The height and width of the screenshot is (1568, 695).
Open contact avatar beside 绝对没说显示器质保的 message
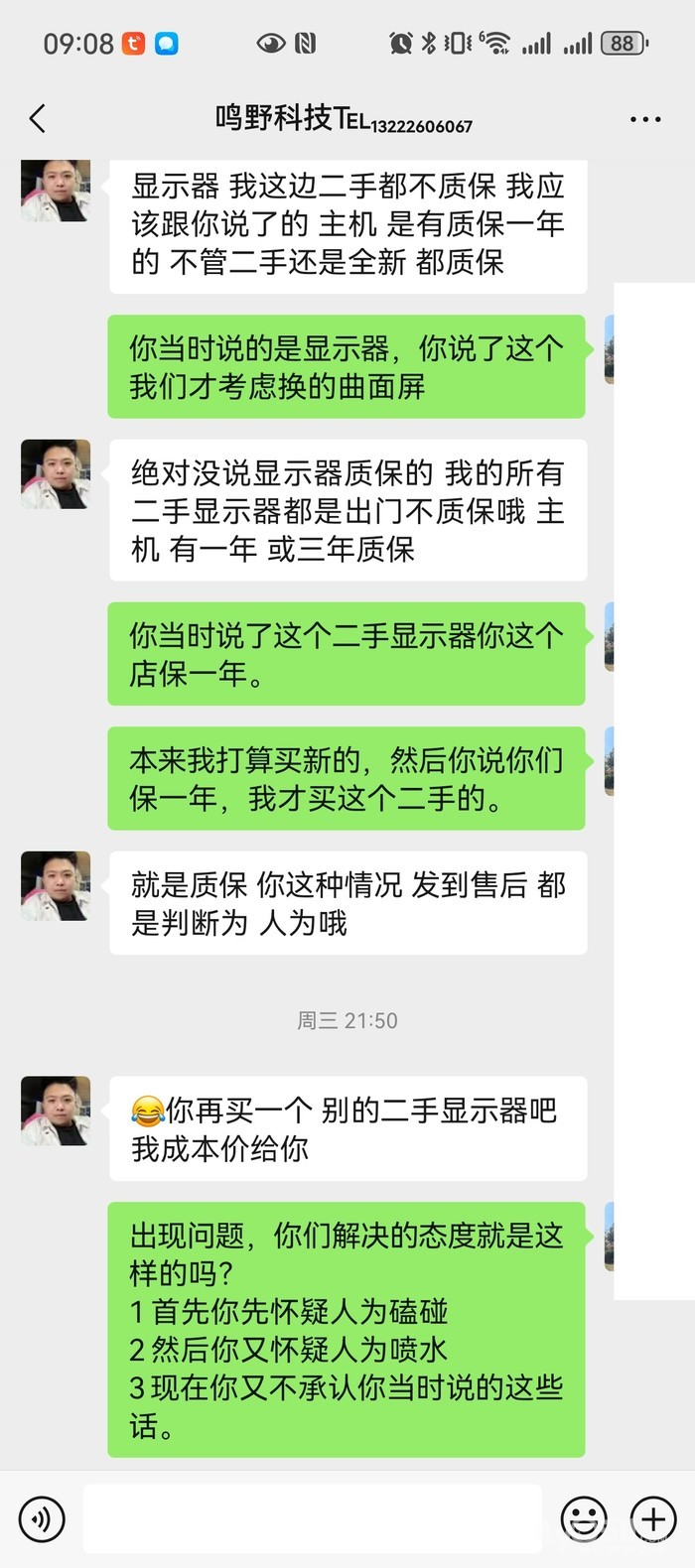(56, 474)
